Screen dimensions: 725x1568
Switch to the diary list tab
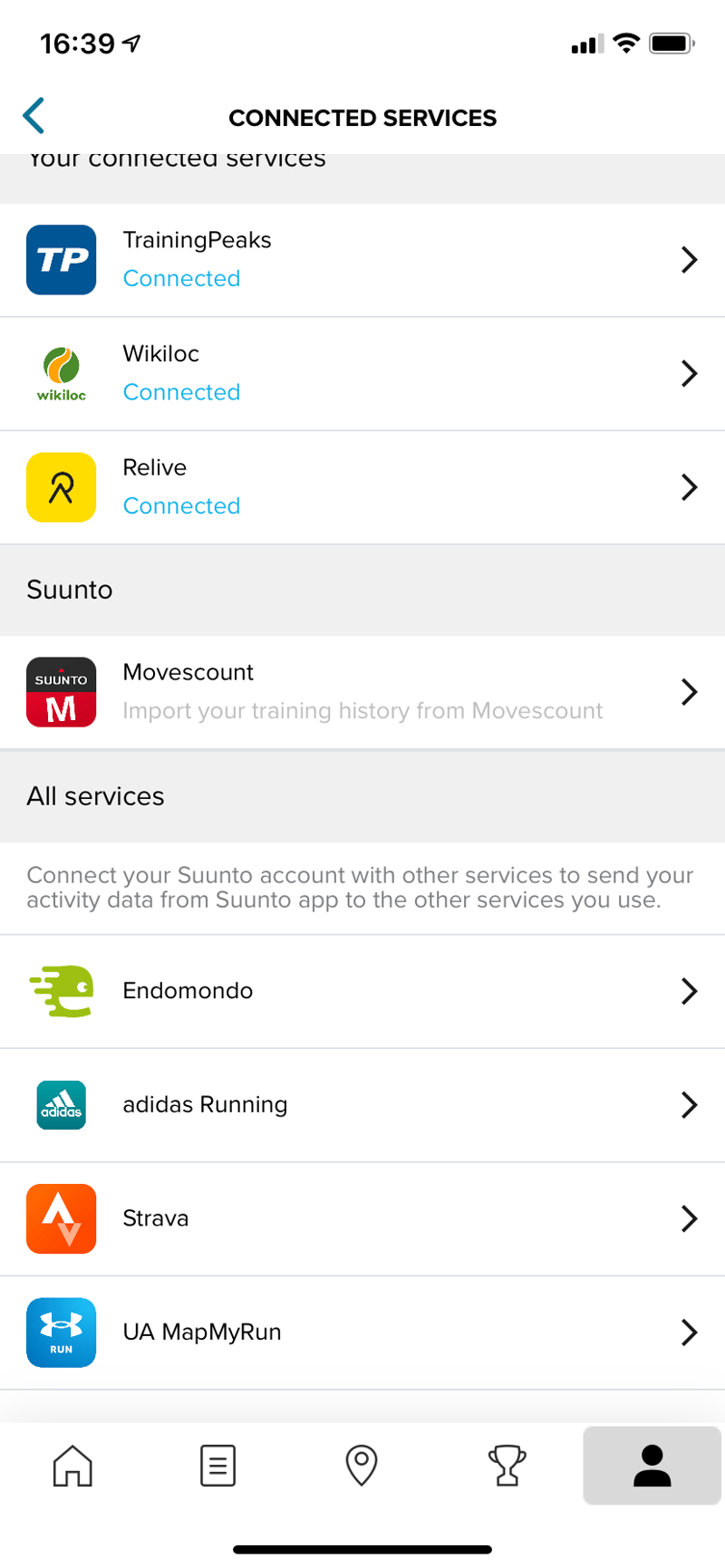click(x=217, y=1465)
